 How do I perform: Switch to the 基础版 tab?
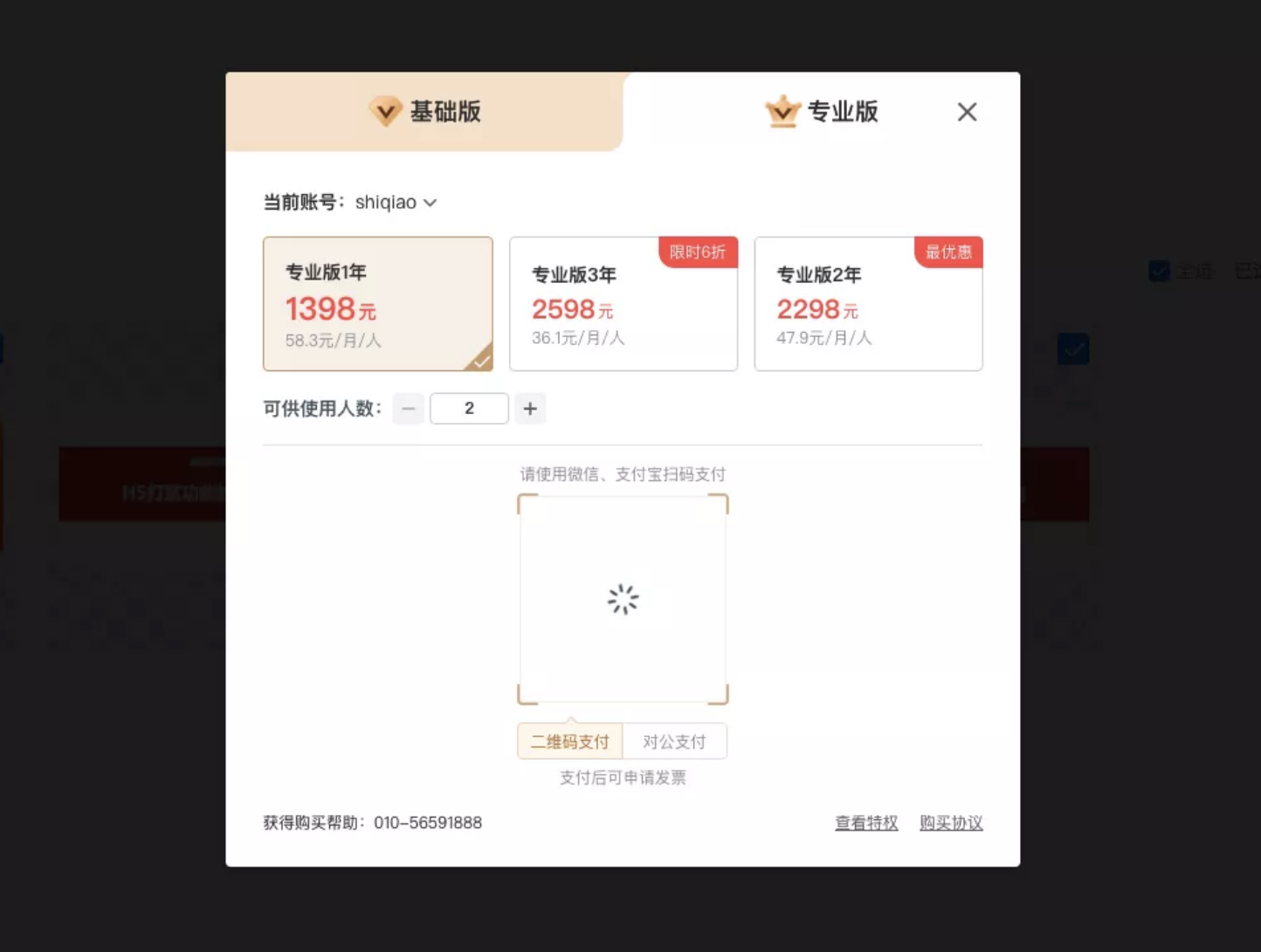point(425,112)
